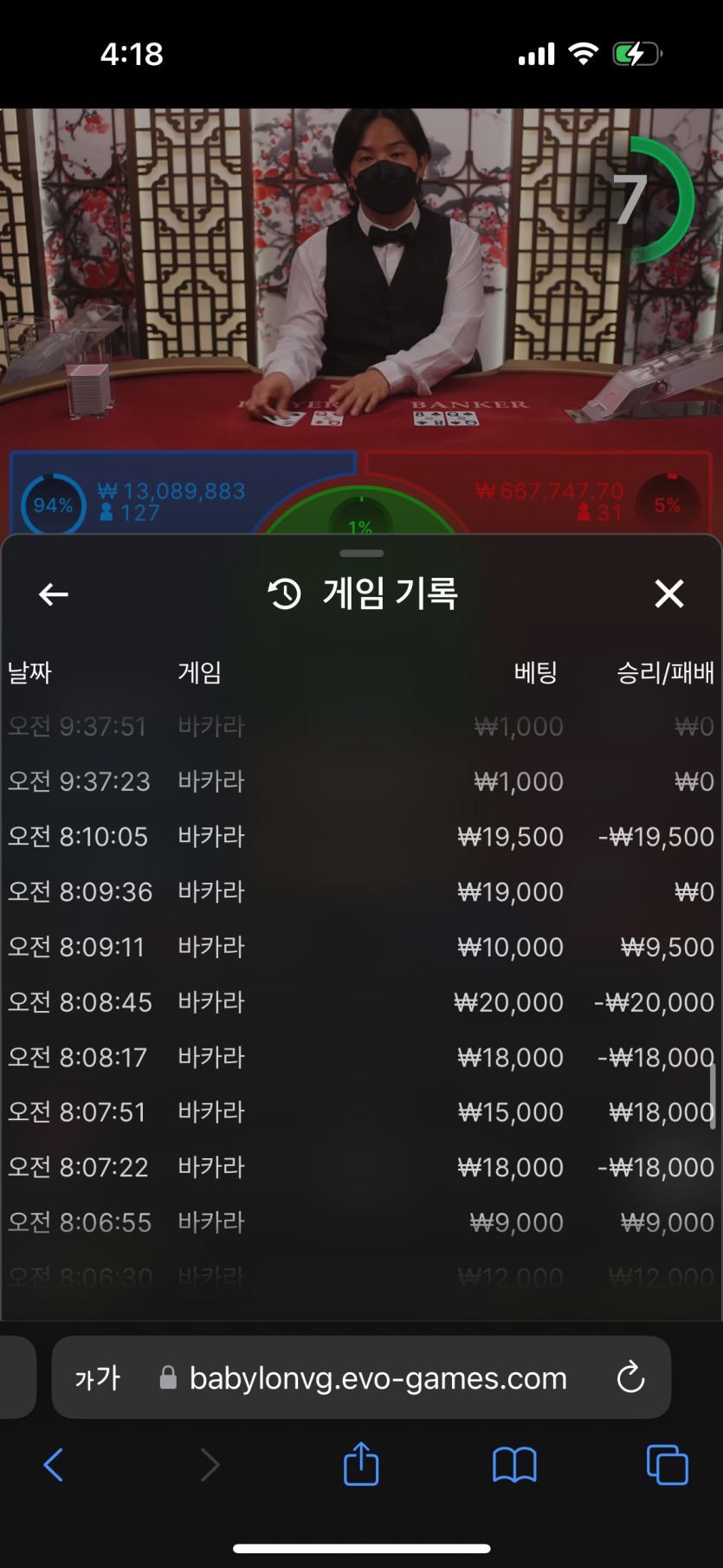Open the 오전 9:37:23 바카라 record
723x1568 pixels.
coord(361,781)
